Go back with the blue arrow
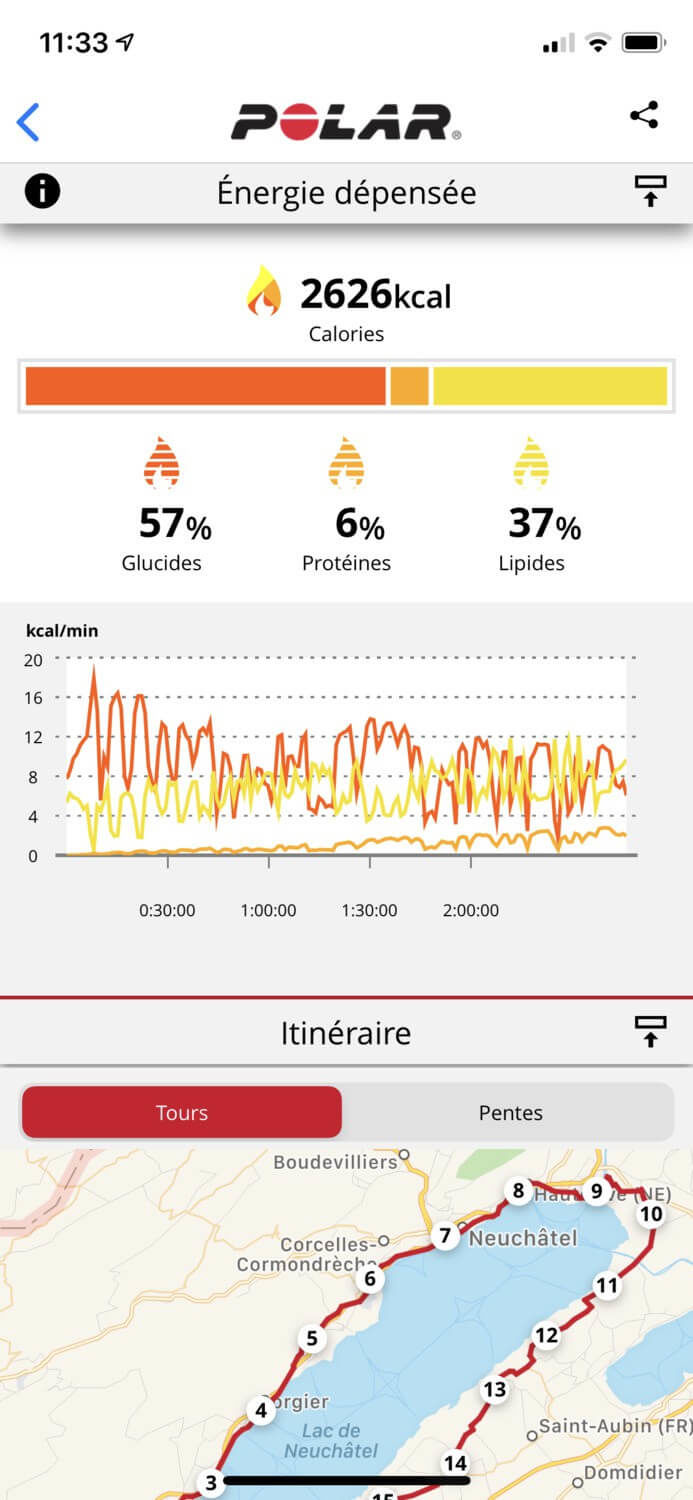Image resolution: width=693 pixels, height=1500 pixels. (28, 121)
